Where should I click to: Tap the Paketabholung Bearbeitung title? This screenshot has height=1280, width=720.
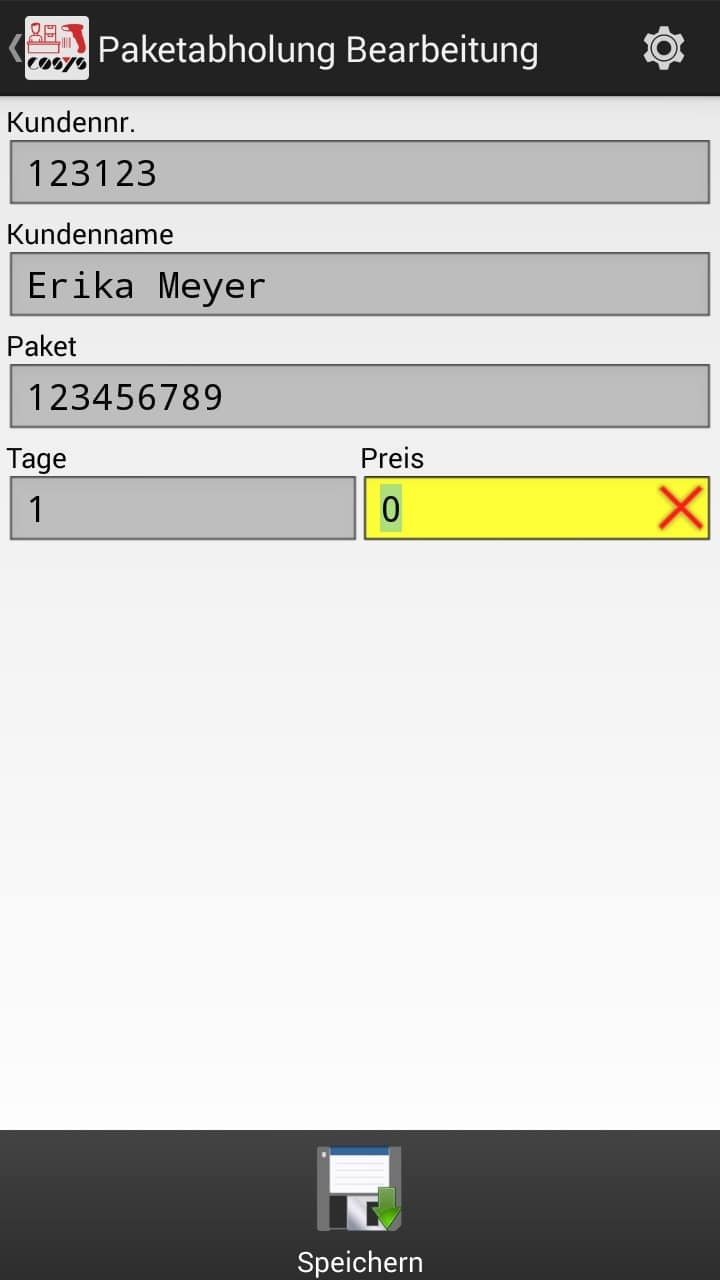click(320, 48)
